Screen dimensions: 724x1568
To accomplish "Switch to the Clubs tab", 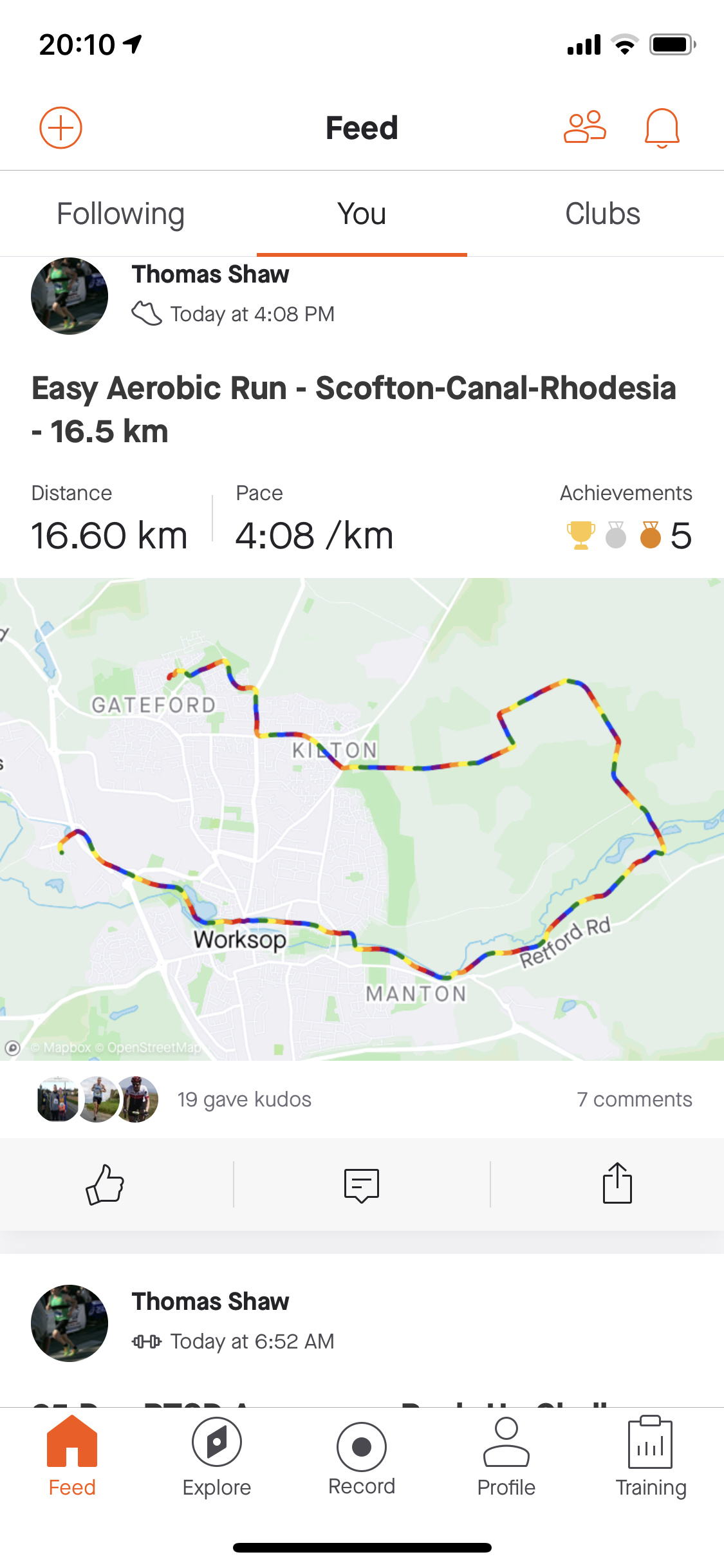I will point(602,214).
